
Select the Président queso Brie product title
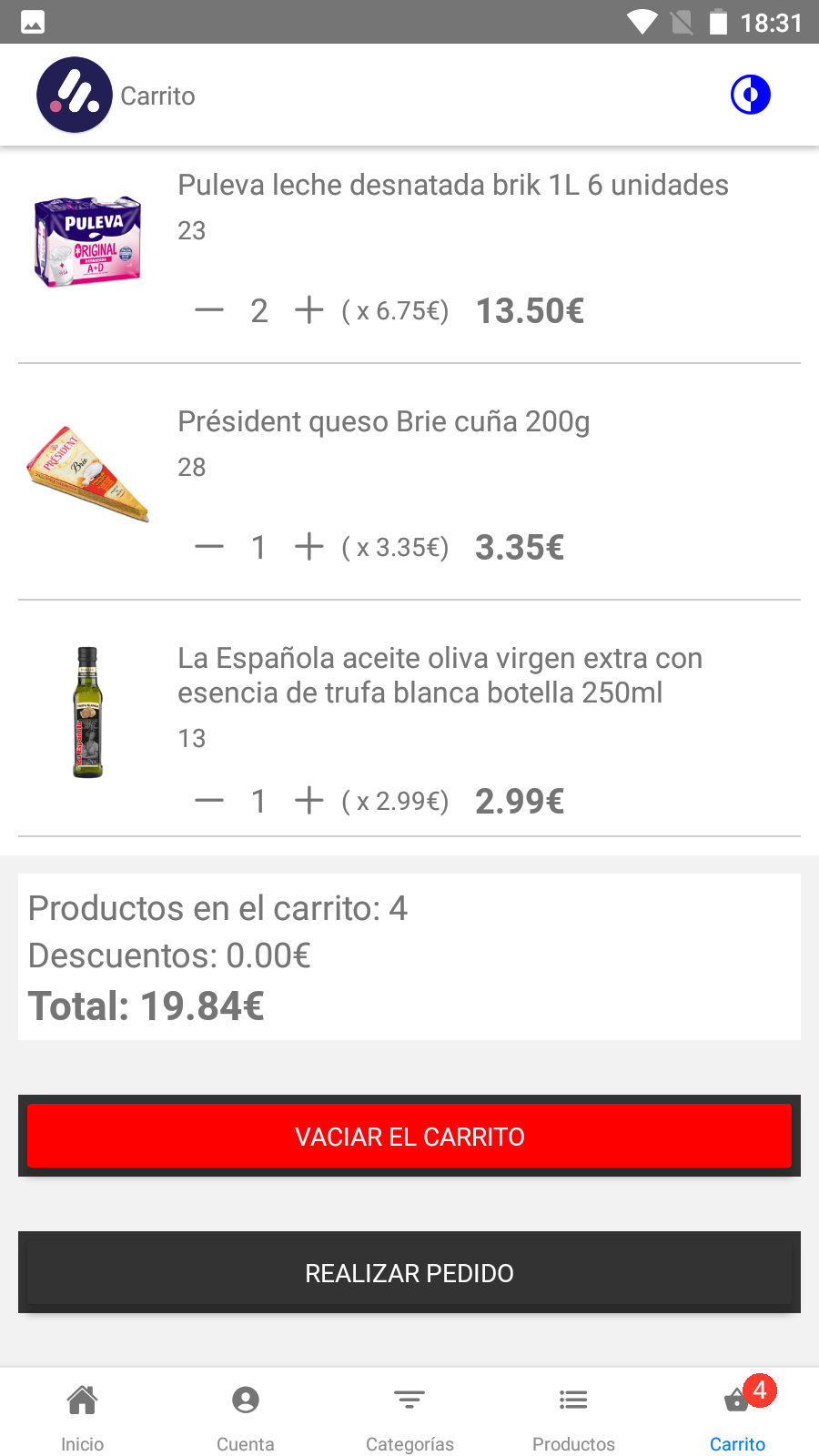tap(383, 421)
